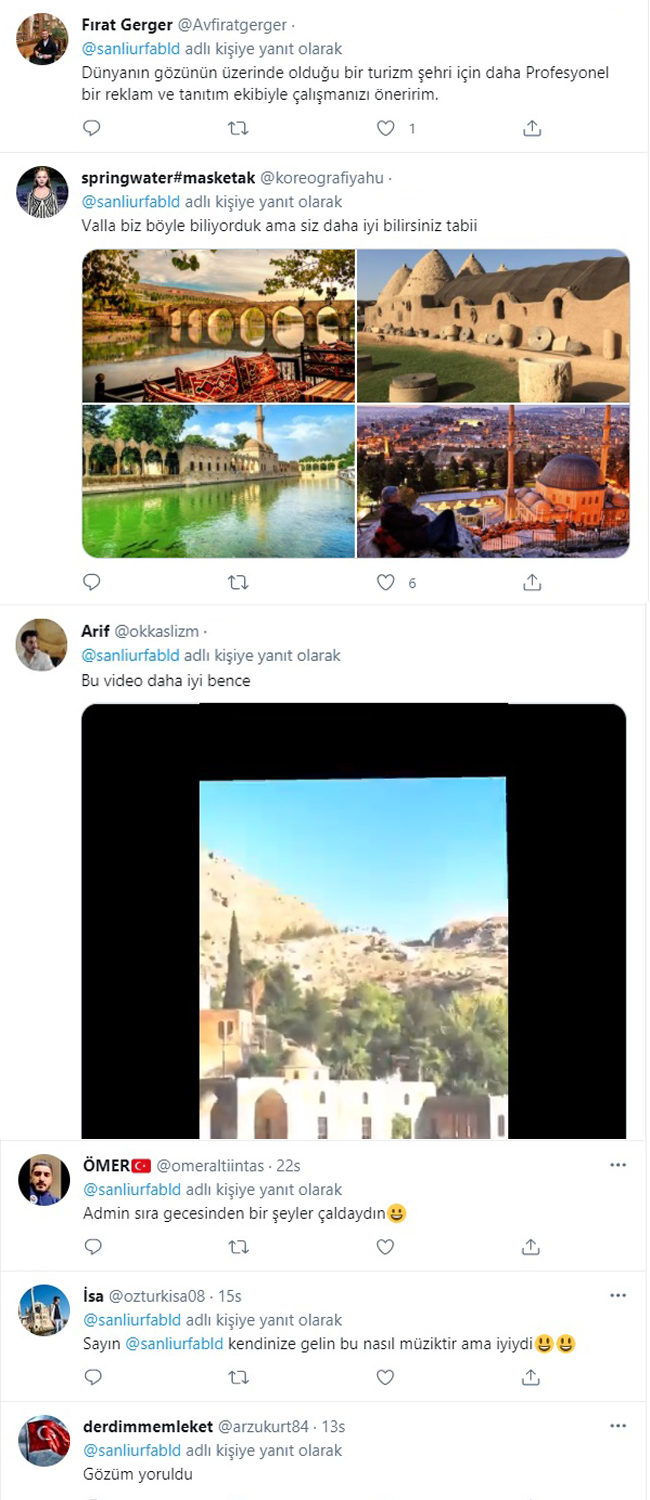Open the overflow menu on derdimmemleket's tweet

(617, 1426)
